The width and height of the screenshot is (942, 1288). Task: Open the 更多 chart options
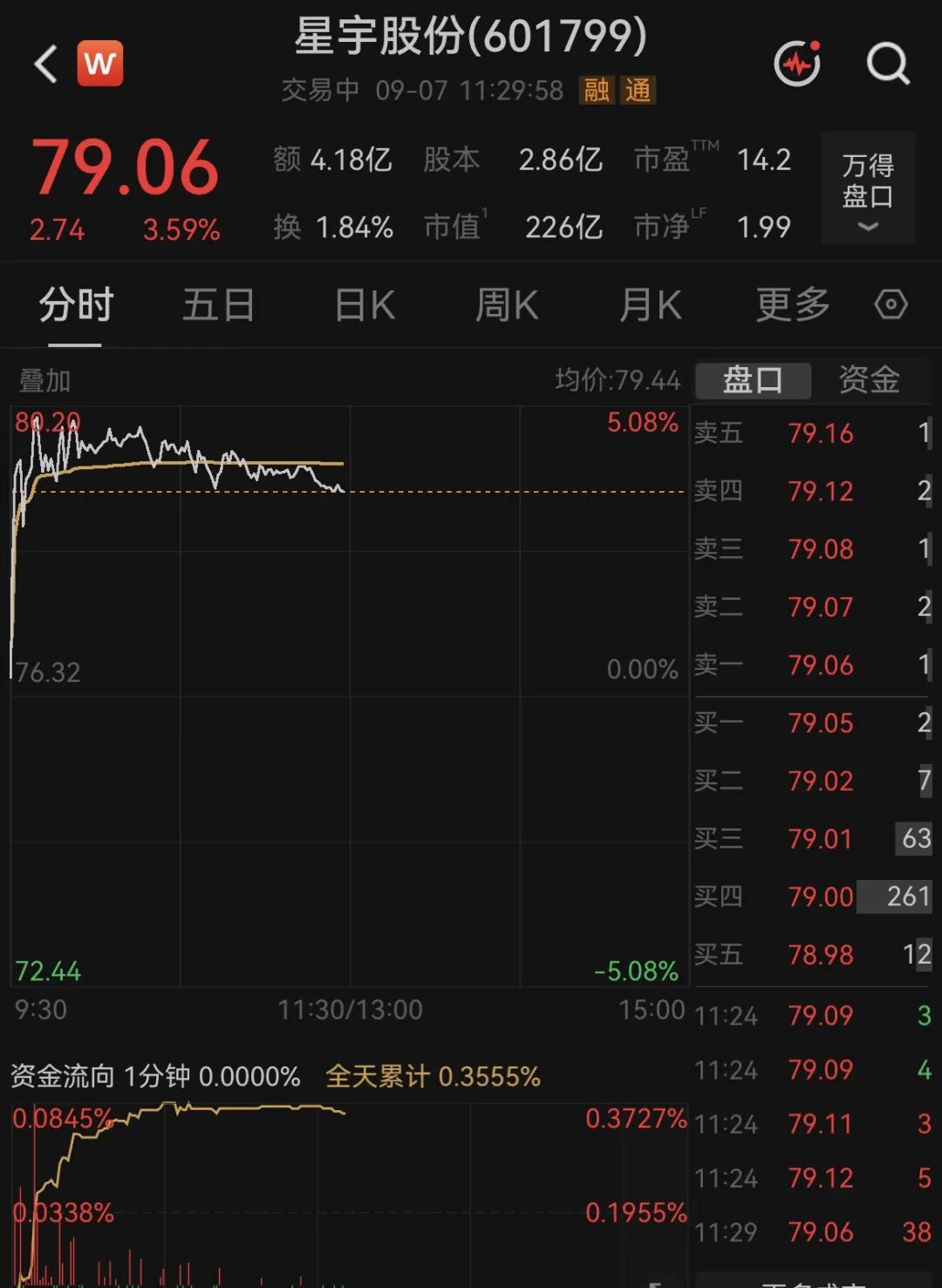(793, 304)
